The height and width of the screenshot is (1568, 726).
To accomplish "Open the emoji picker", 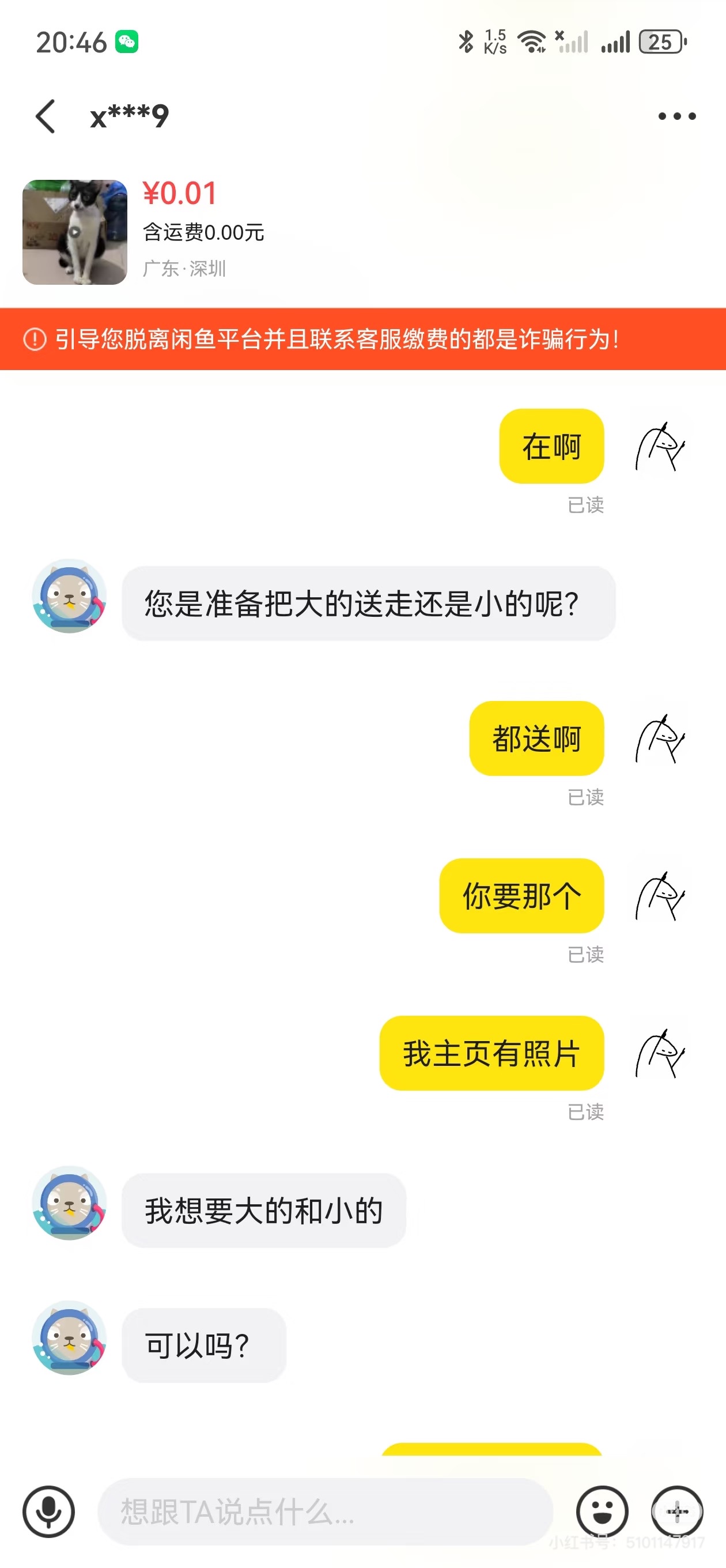I will [602, 1512].
